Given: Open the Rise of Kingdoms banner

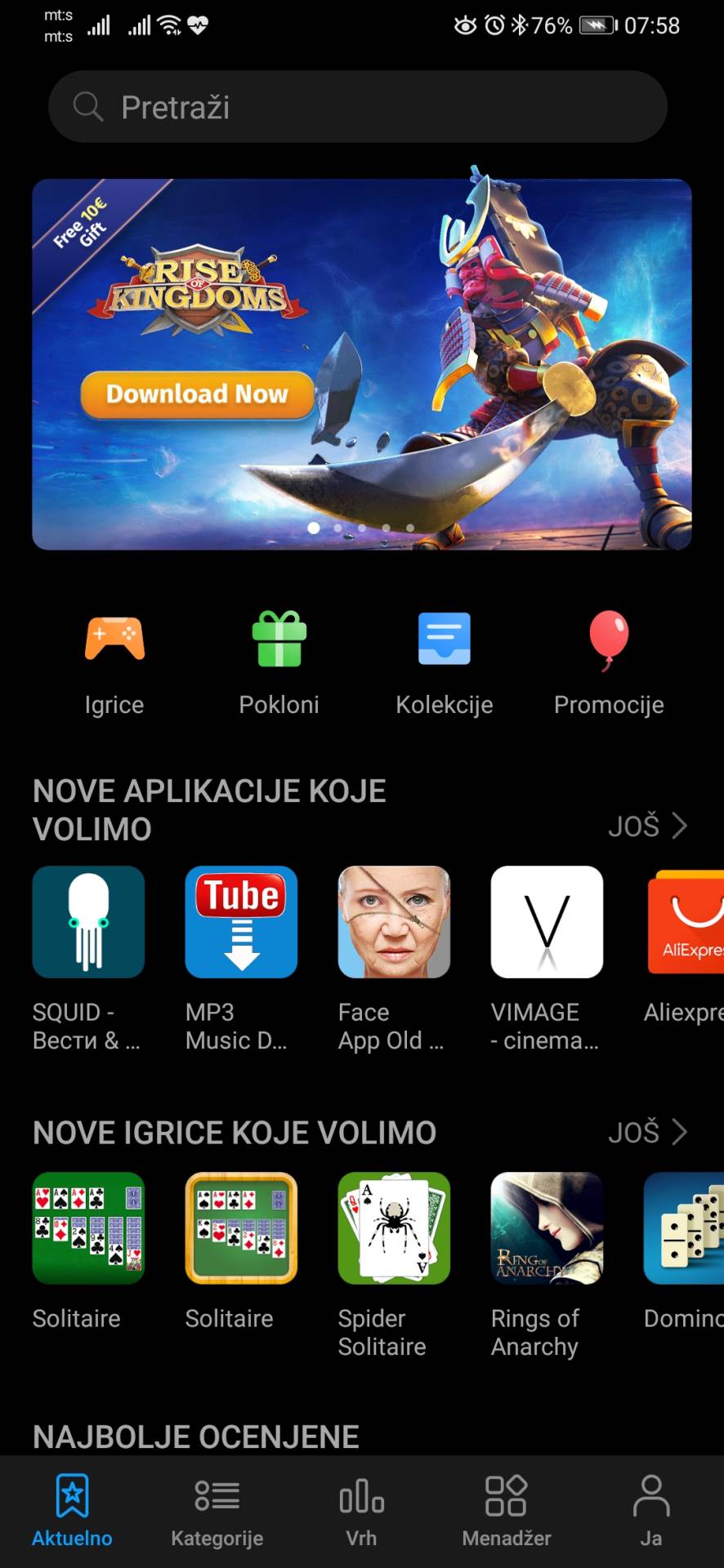Looking at the screenshot, I should click(x=361, y=364).
